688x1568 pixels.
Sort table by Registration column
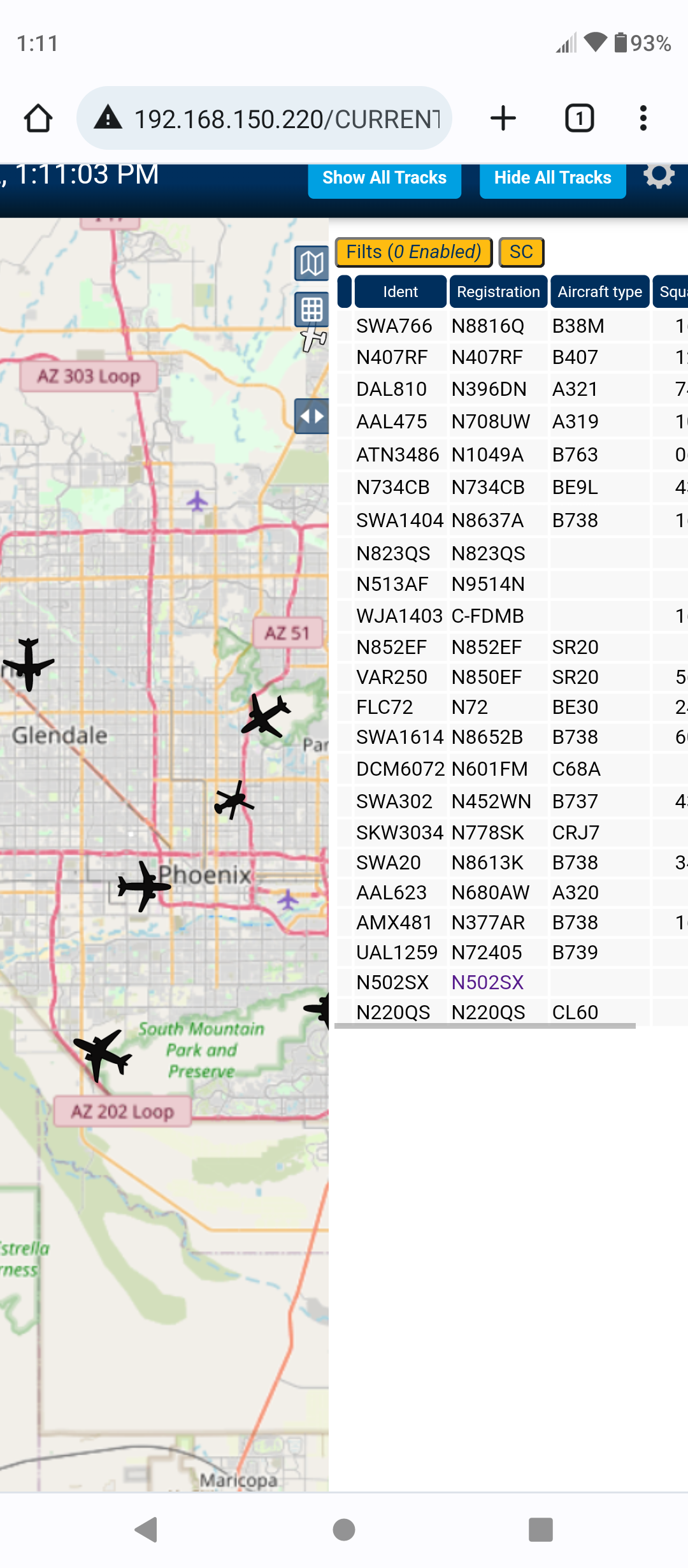[x=498, y=291]
